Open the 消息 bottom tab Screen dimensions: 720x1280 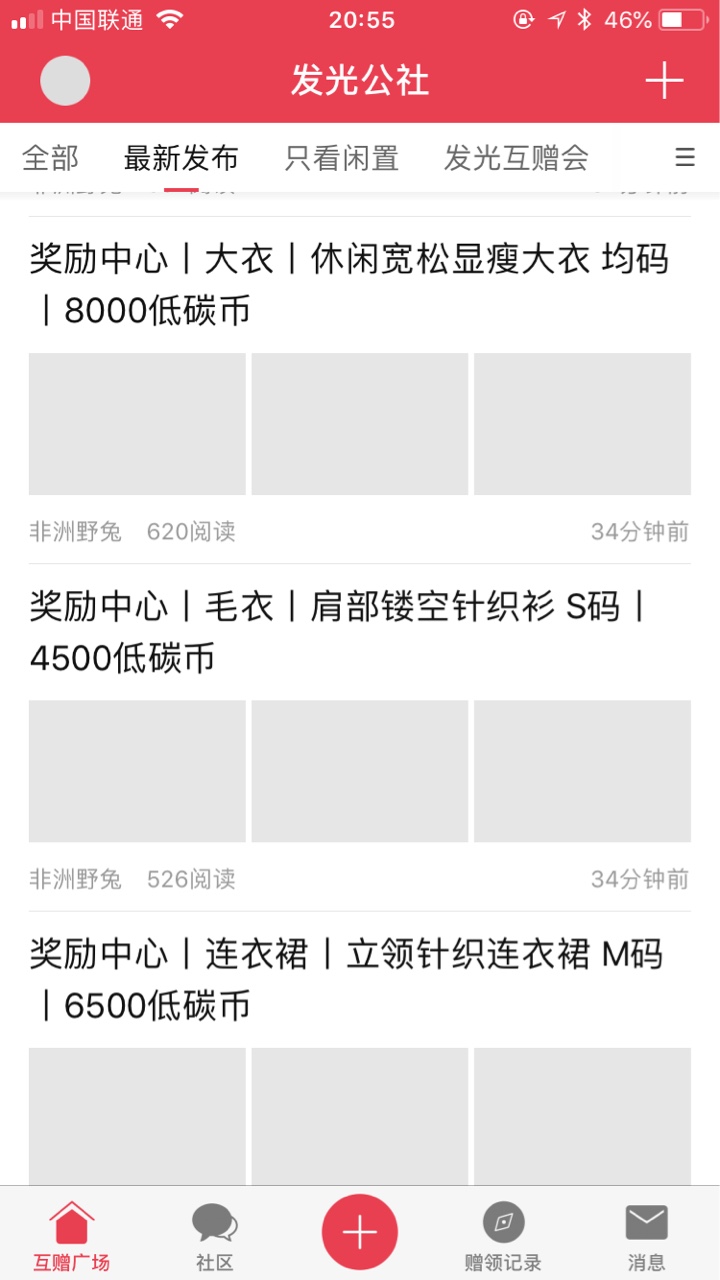647,1235
